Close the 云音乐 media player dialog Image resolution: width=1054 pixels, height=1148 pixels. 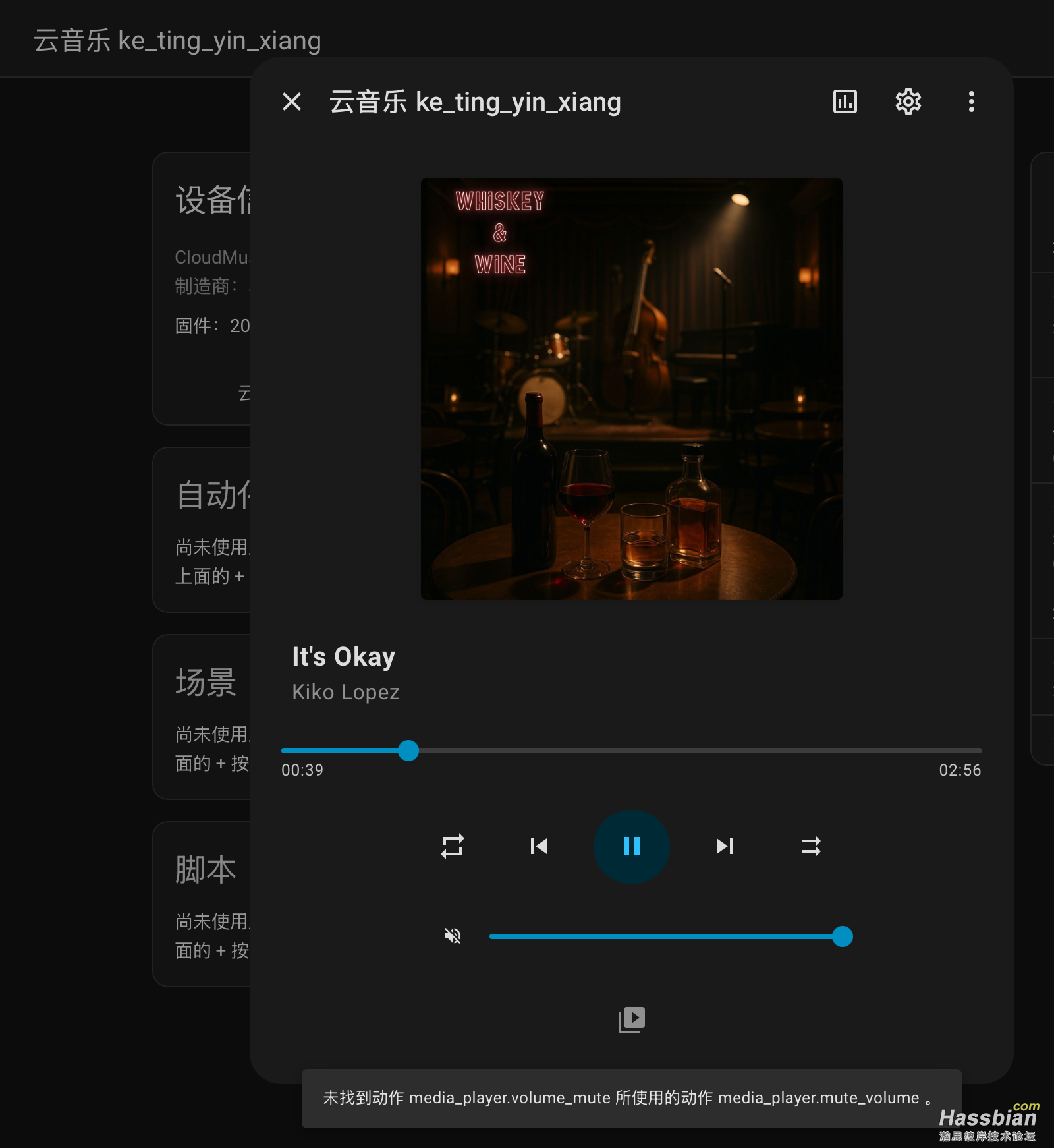292,101
